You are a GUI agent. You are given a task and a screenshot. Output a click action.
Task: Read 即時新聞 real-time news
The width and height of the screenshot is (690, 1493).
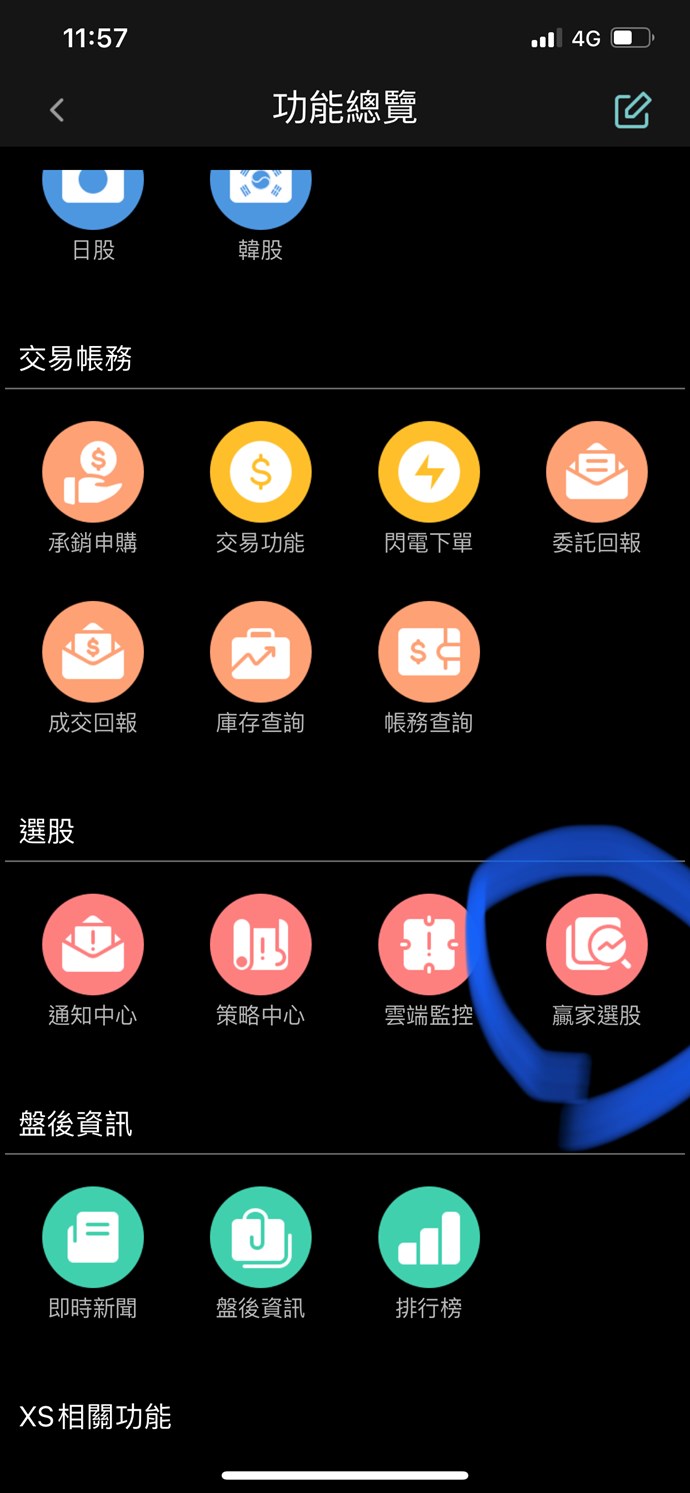pos(93,1237)
